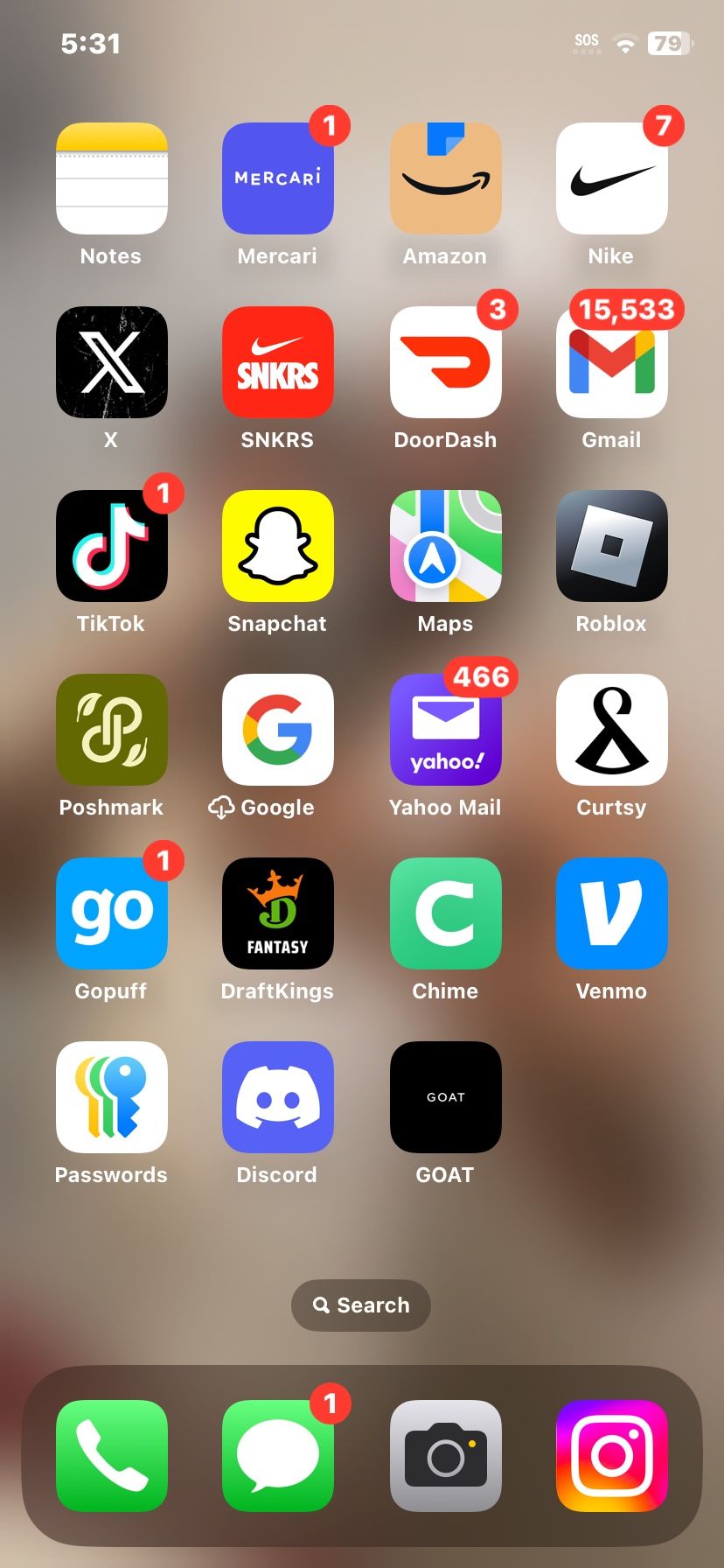Open Snapchat messenger
This screenshot has height=1568, width=724.
click(x=277, y=545)
